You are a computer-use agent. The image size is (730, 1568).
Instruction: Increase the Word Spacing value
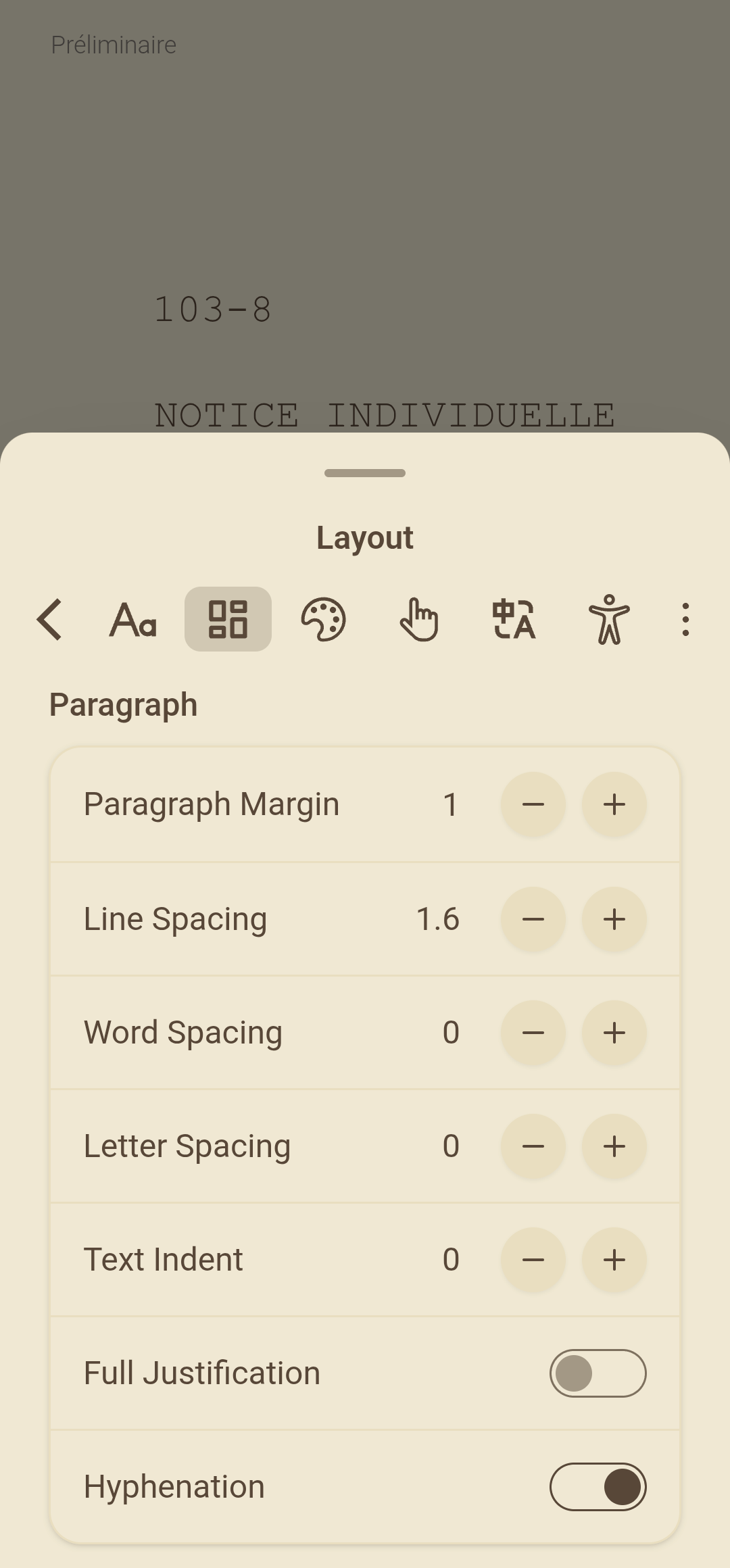[x=614, y=1033]
